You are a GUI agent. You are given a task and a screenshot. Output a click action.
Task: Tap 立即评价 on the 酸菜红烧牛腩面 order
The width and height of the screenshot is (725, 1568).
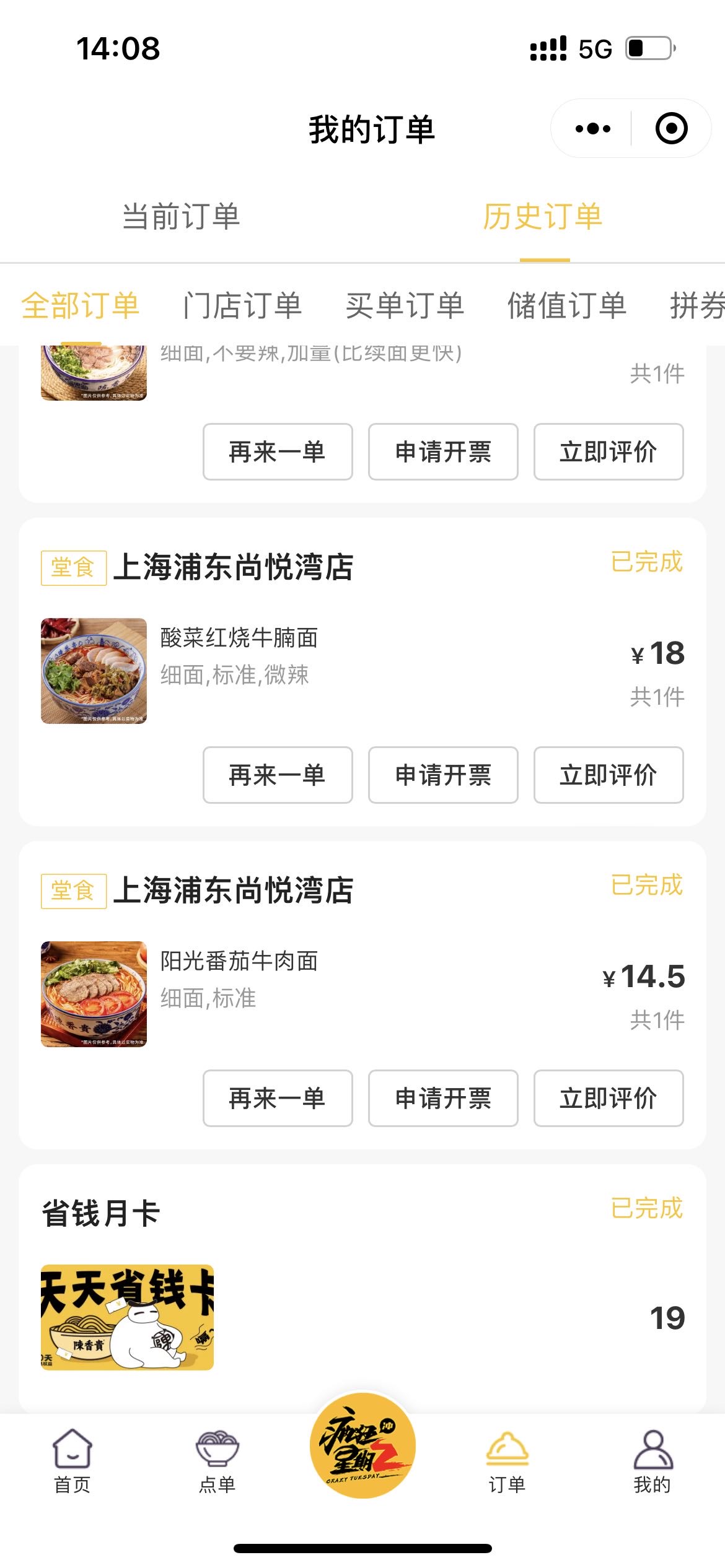click(609, 775)
